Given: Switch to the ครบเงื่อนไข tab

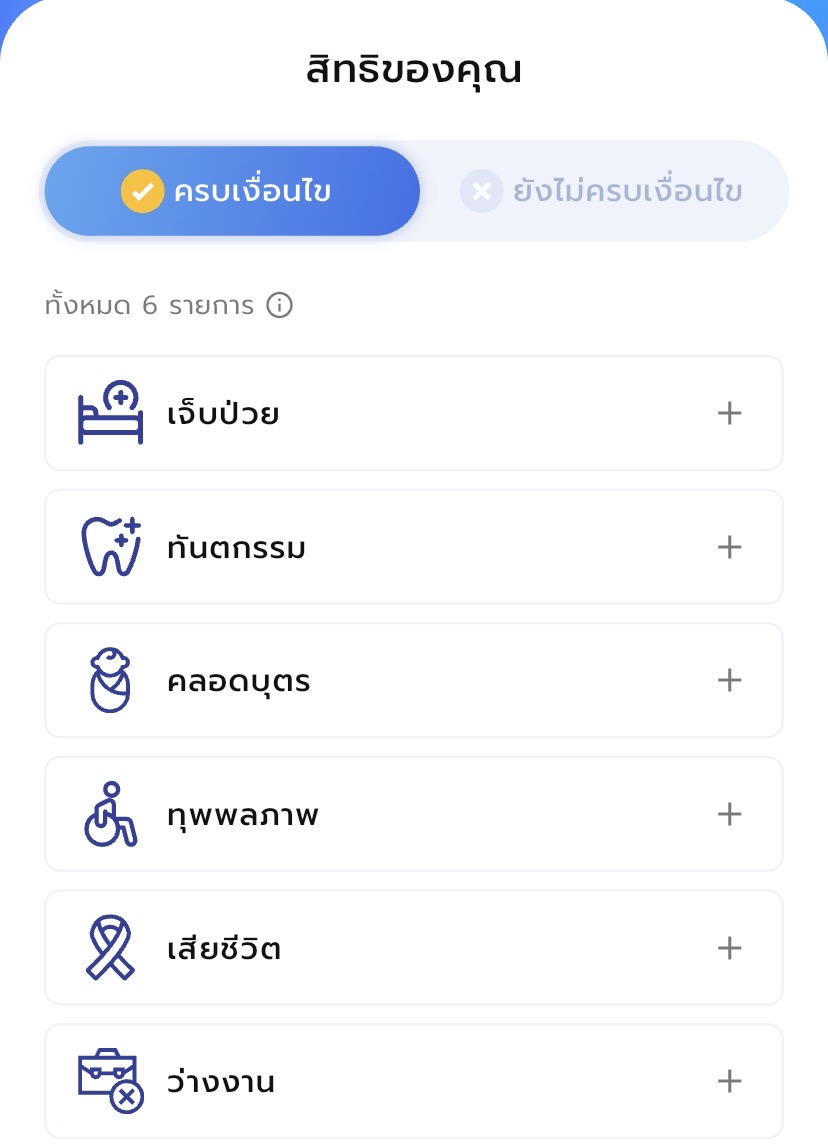Looking at the screenshot, I should pos(232,191).
